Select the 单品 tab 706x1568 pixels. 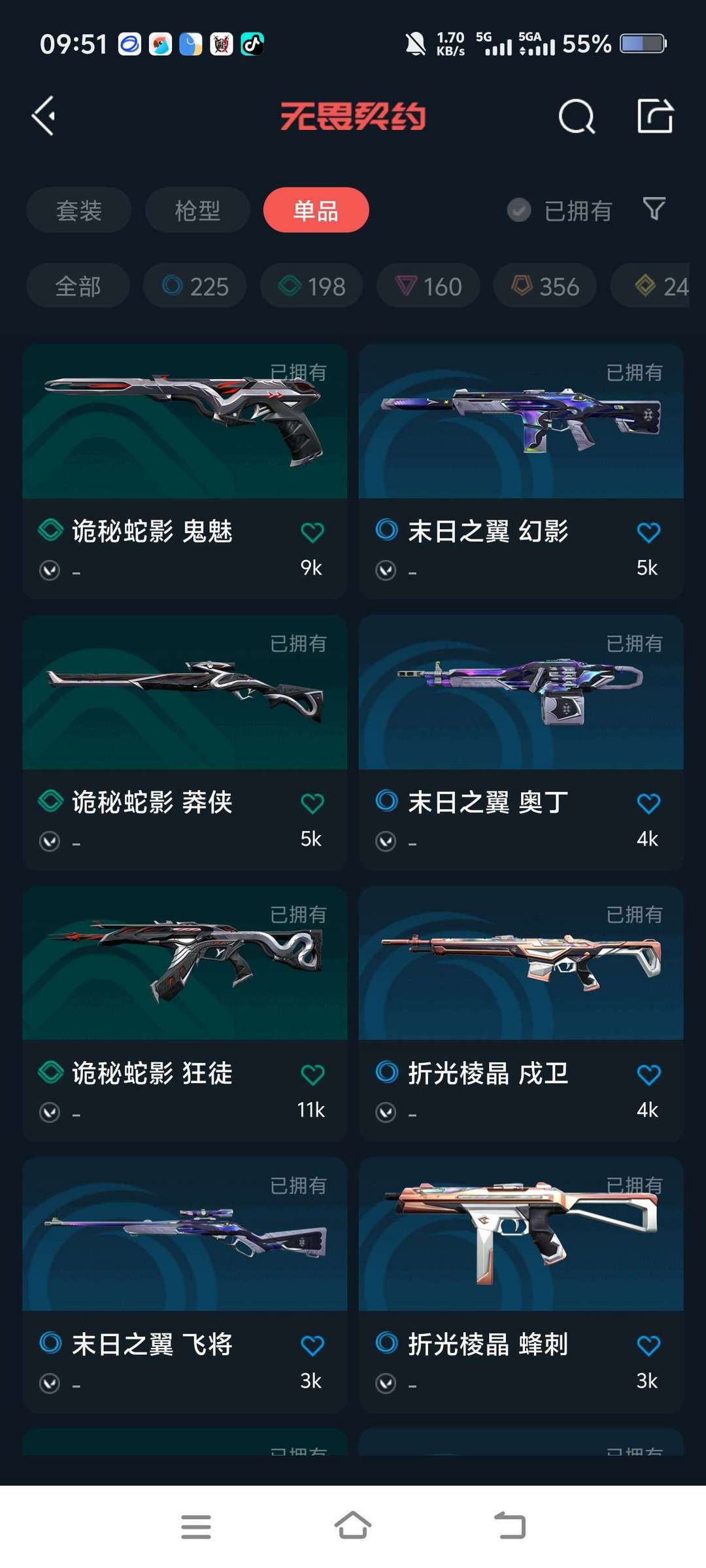click(316, 210)
